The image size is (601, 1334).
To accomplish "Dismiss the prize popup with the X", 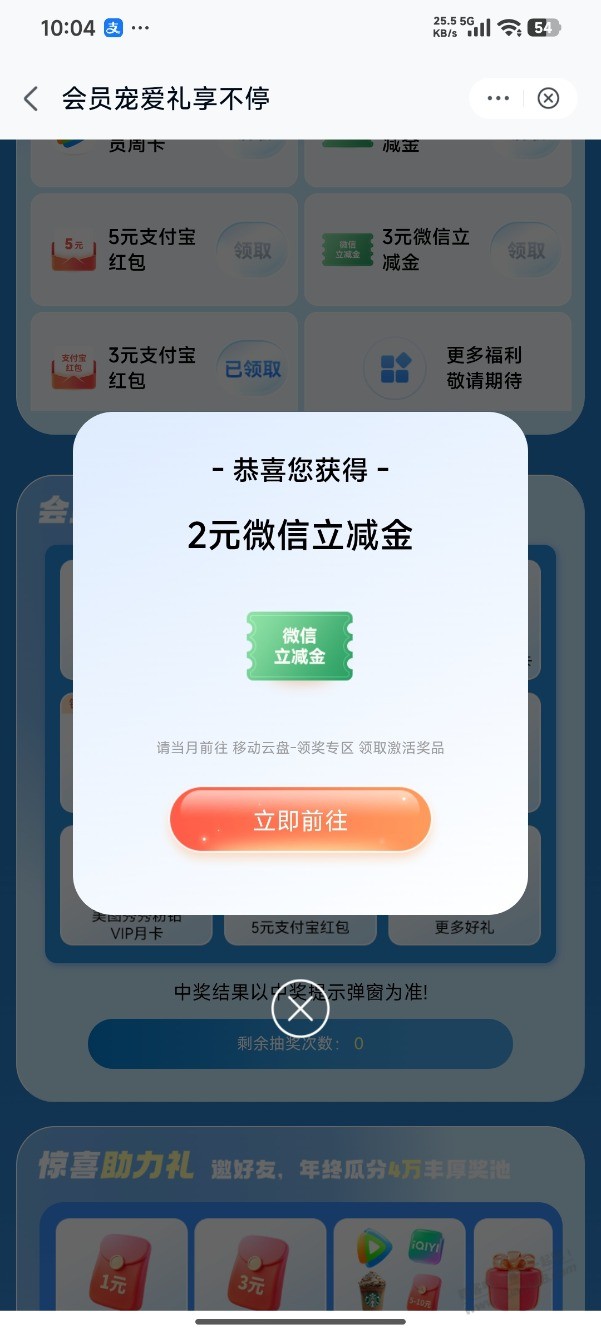I will [300, 1009].
